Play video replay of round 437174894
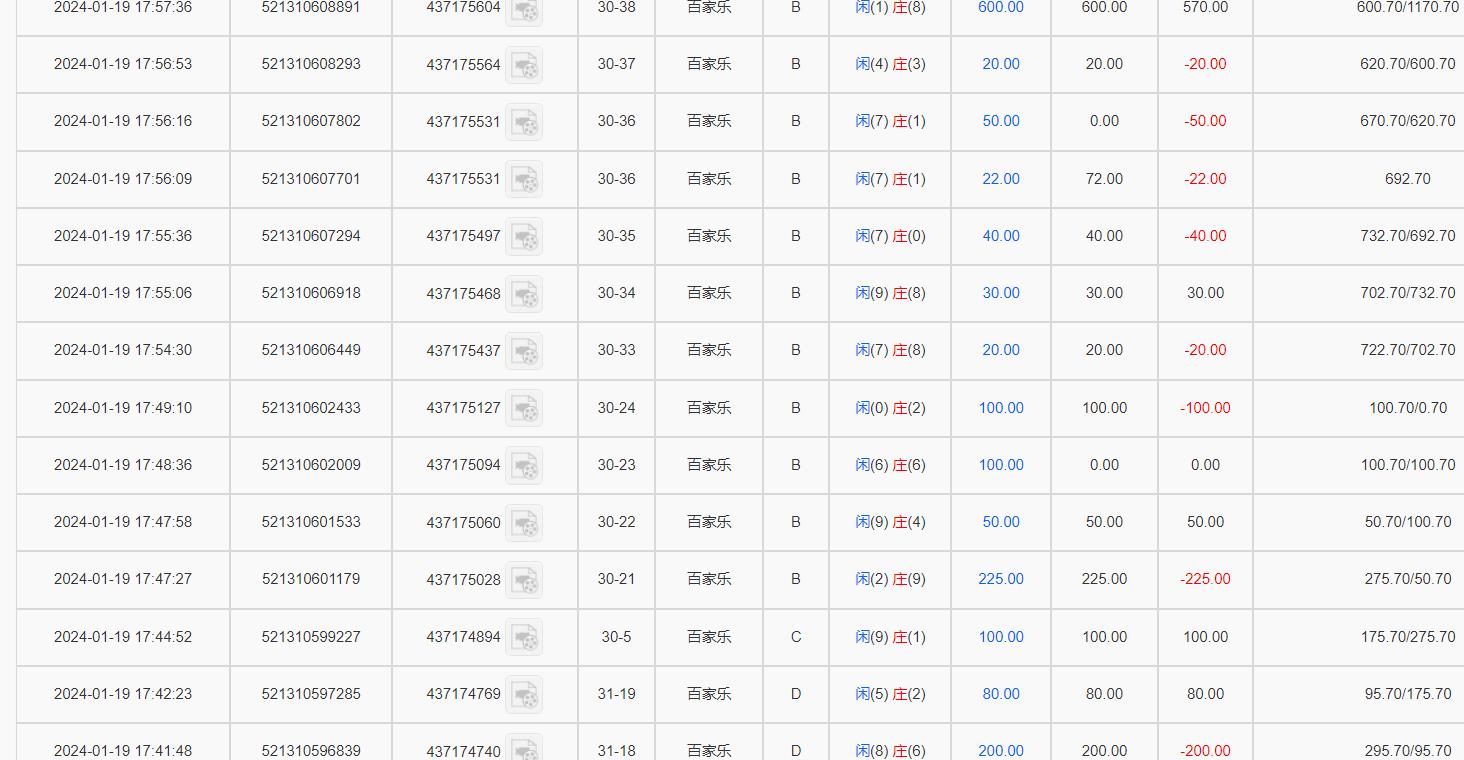The width and height of the screenshot is (1464, 760). tap(524, 638)
